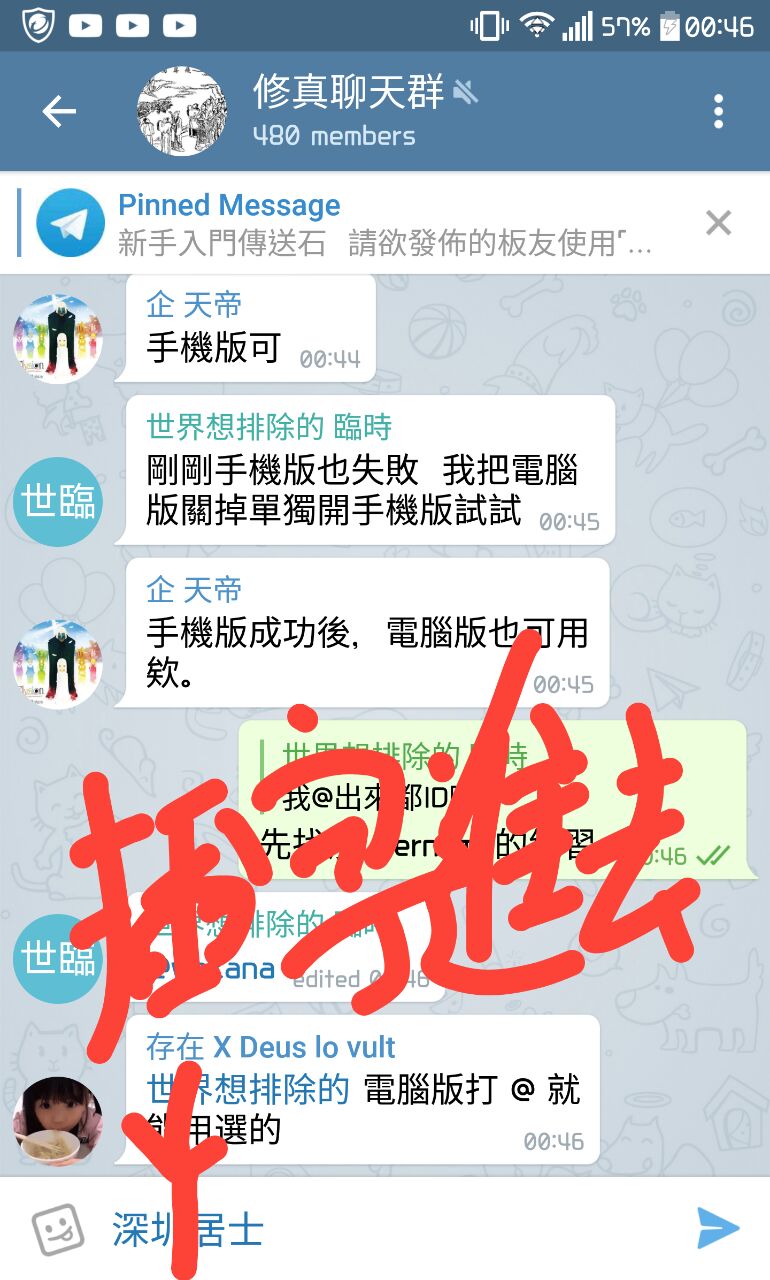Dismiss the pinned message
The height and width of the screenshot is (1280, 770).
[x=718, y=223]
